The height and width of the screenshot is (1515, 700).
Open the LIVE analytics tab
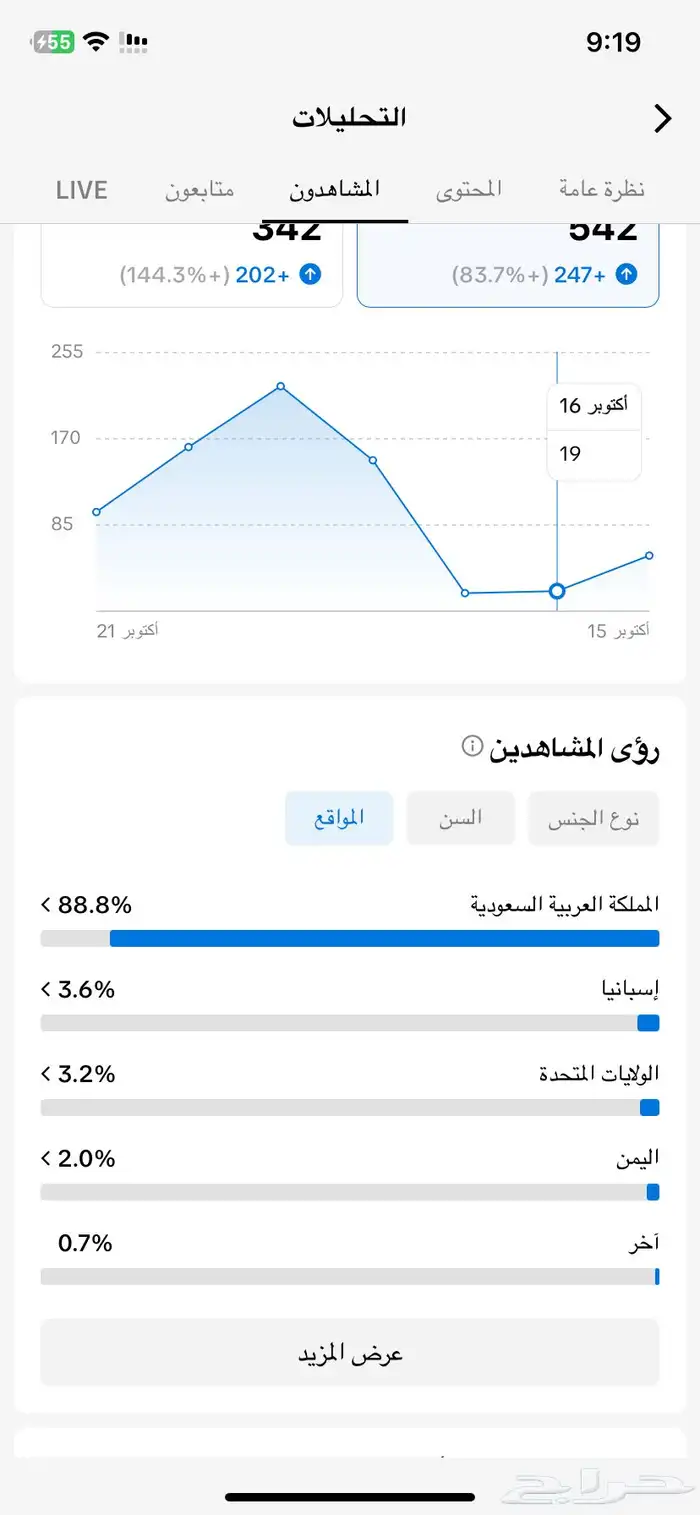[x=81, y=189]
